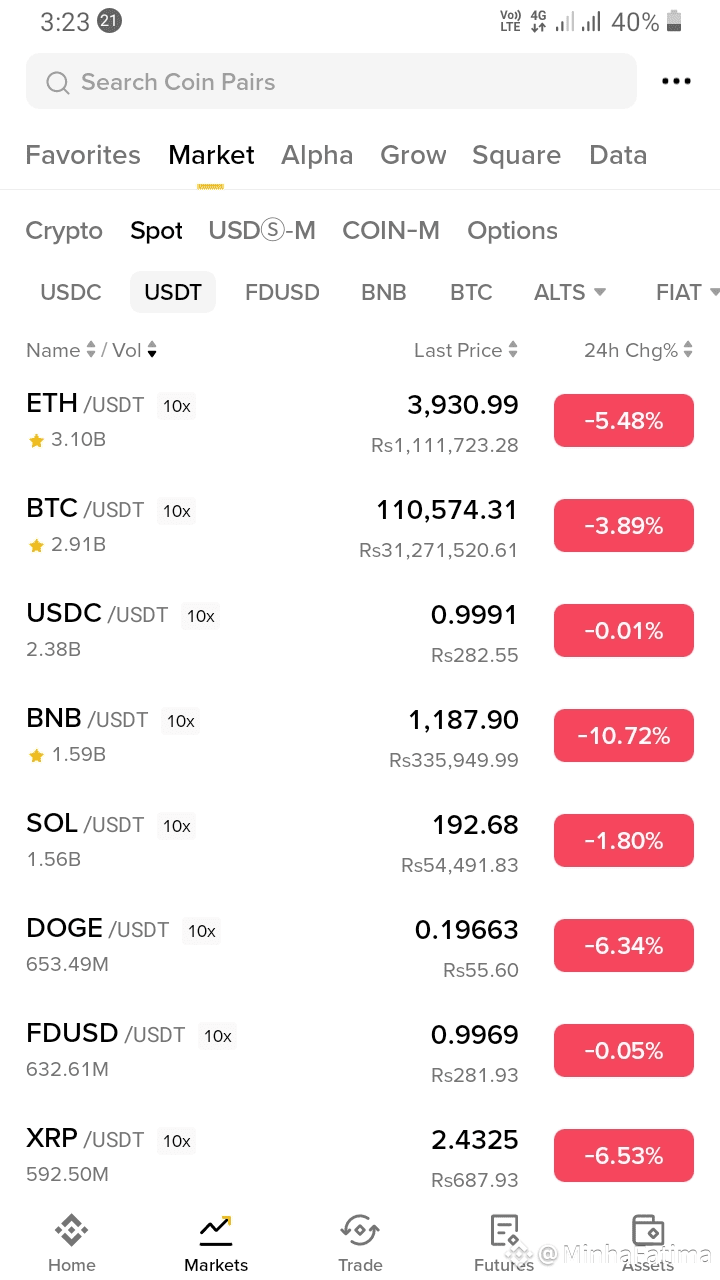The image size is (720, 1280).
Task: Expand the ALTS dropdown
Action: (x=570, y=292)
